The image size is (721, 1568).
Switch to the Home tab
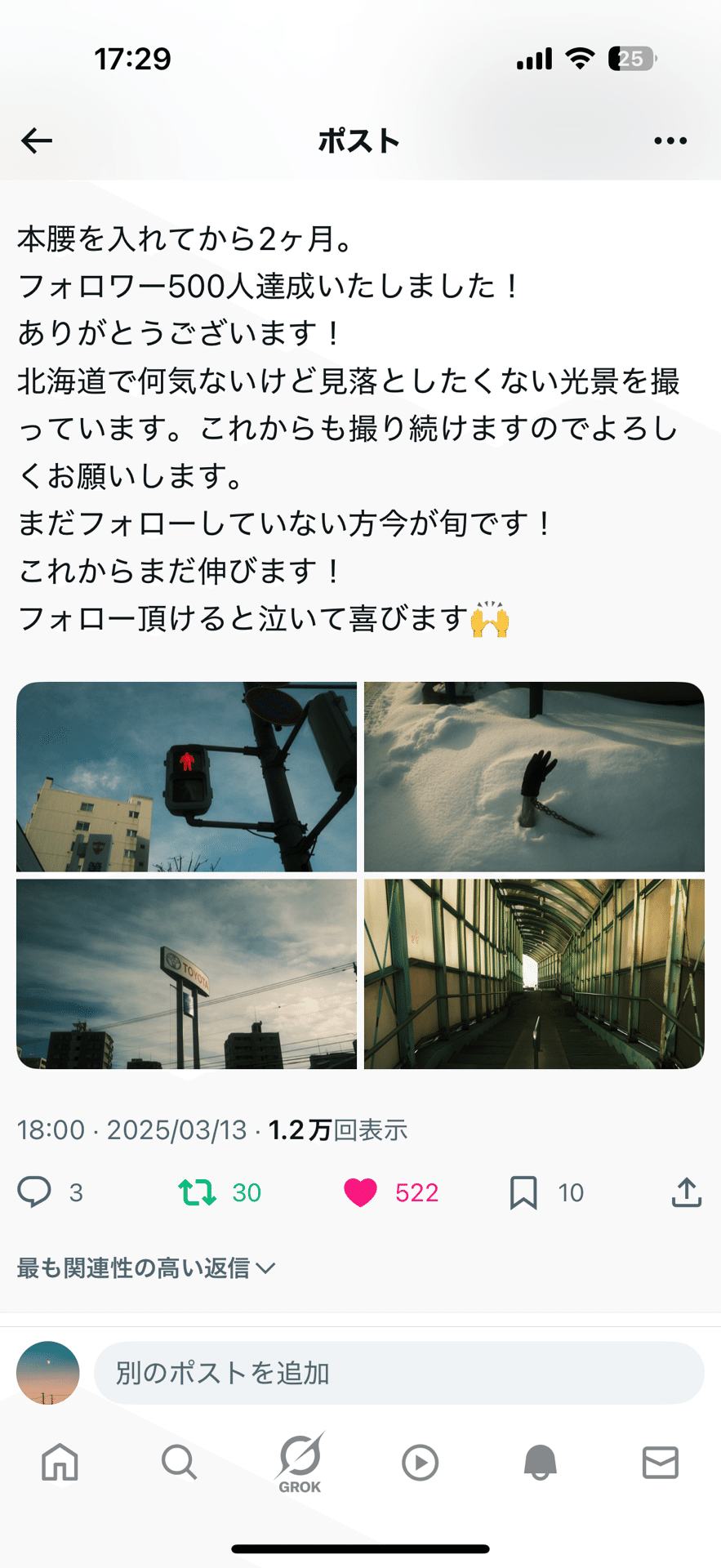click(x=60, y=1462)
